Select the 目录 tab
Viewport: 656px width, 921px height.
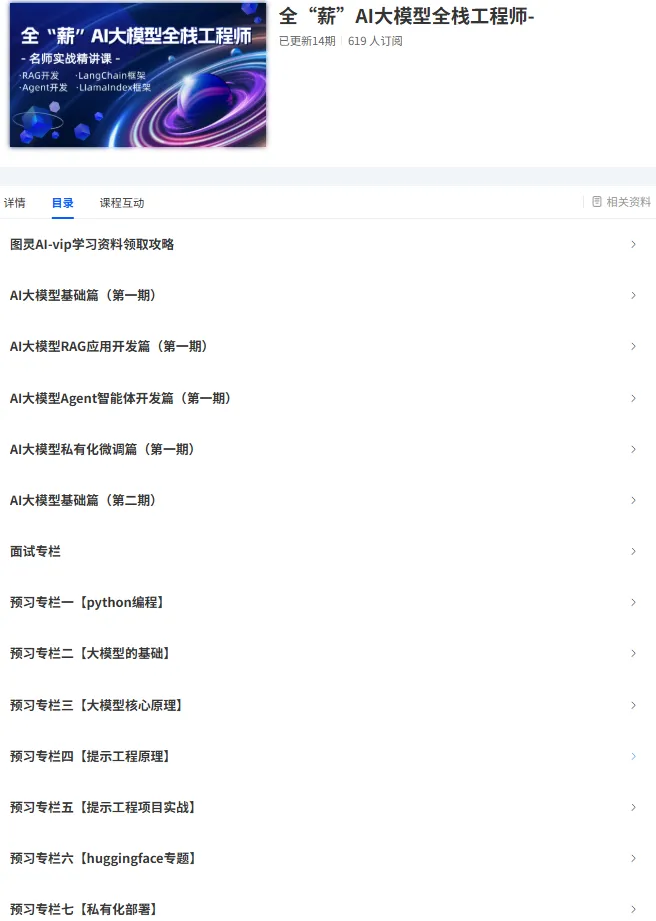63,203
